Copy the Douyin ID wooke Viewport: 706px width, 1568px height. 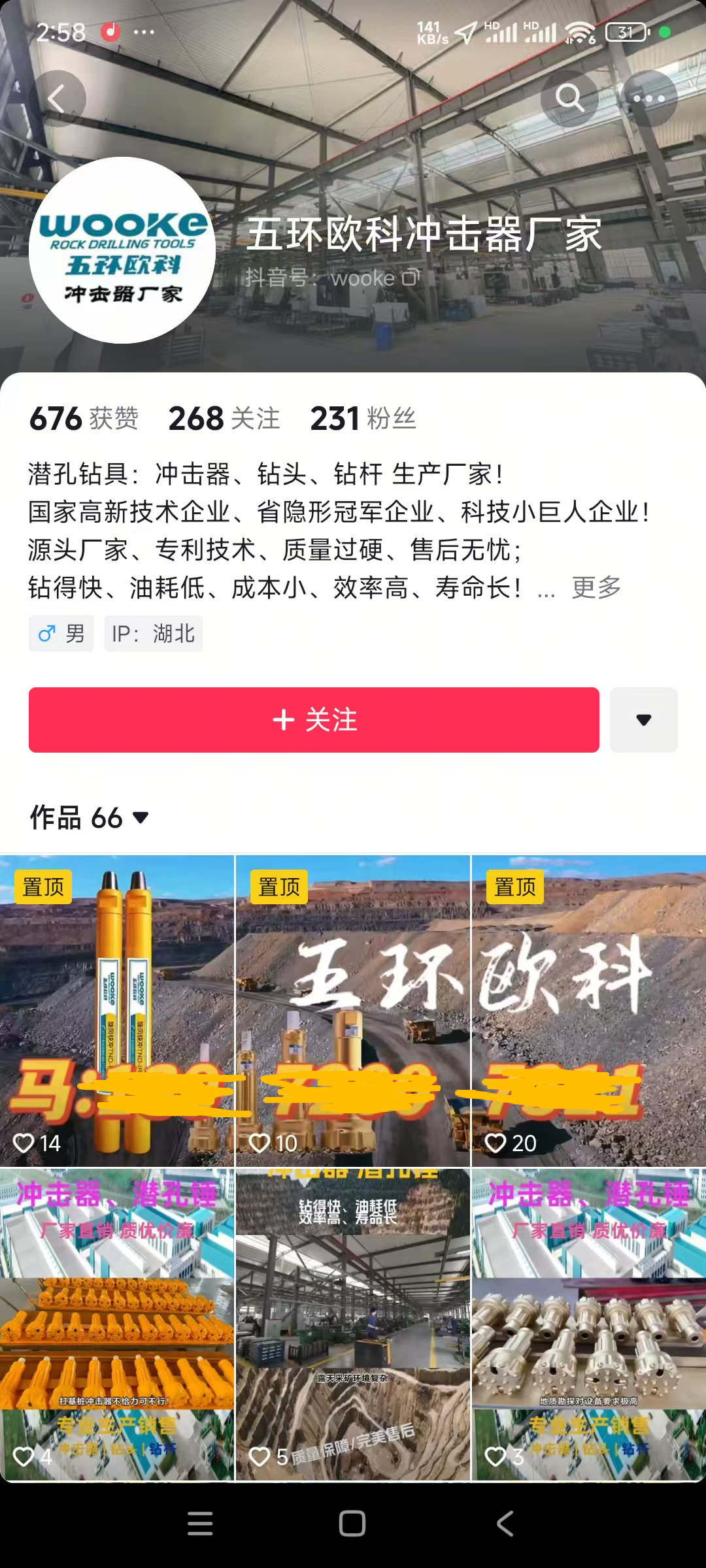click(x=411, y=278)
